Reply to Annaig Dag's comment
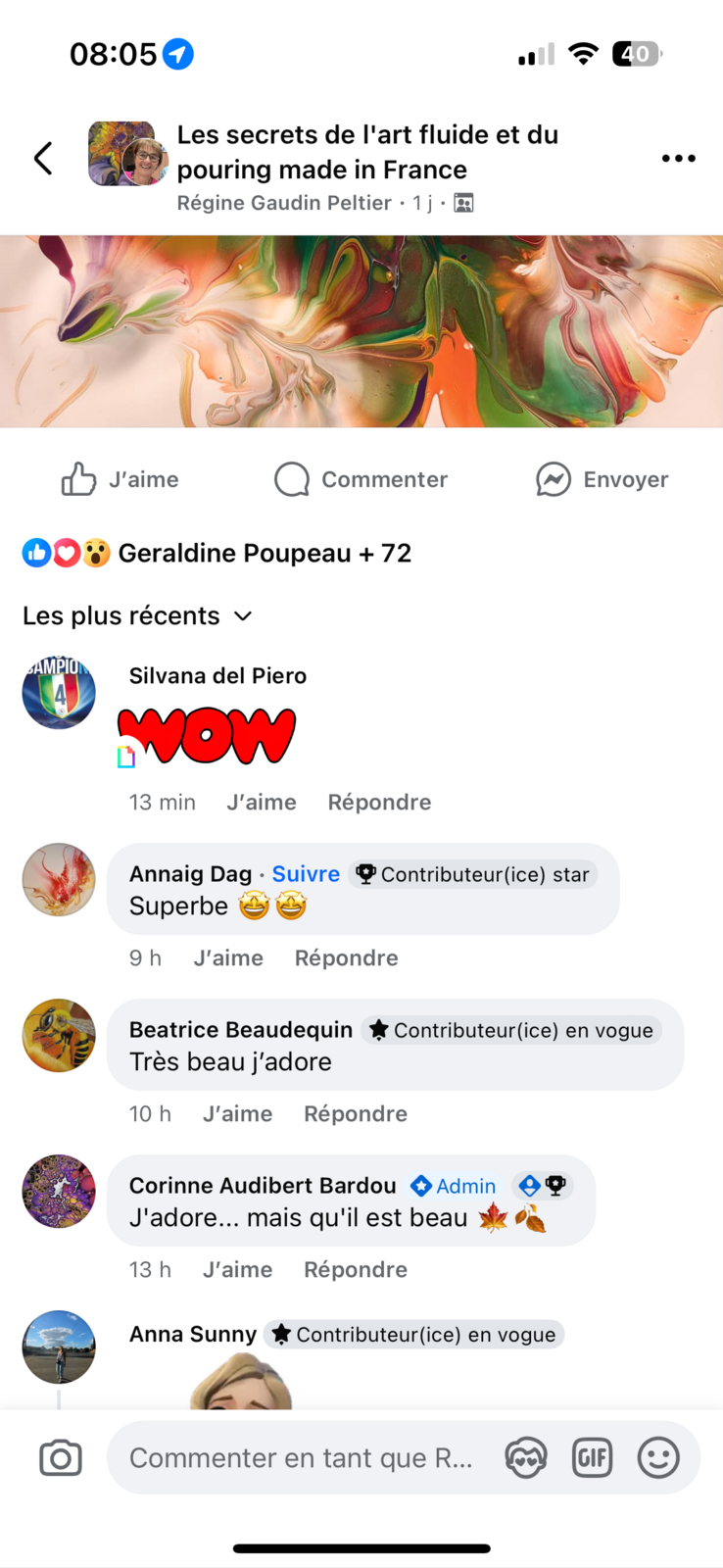 (x=346, y=957)
